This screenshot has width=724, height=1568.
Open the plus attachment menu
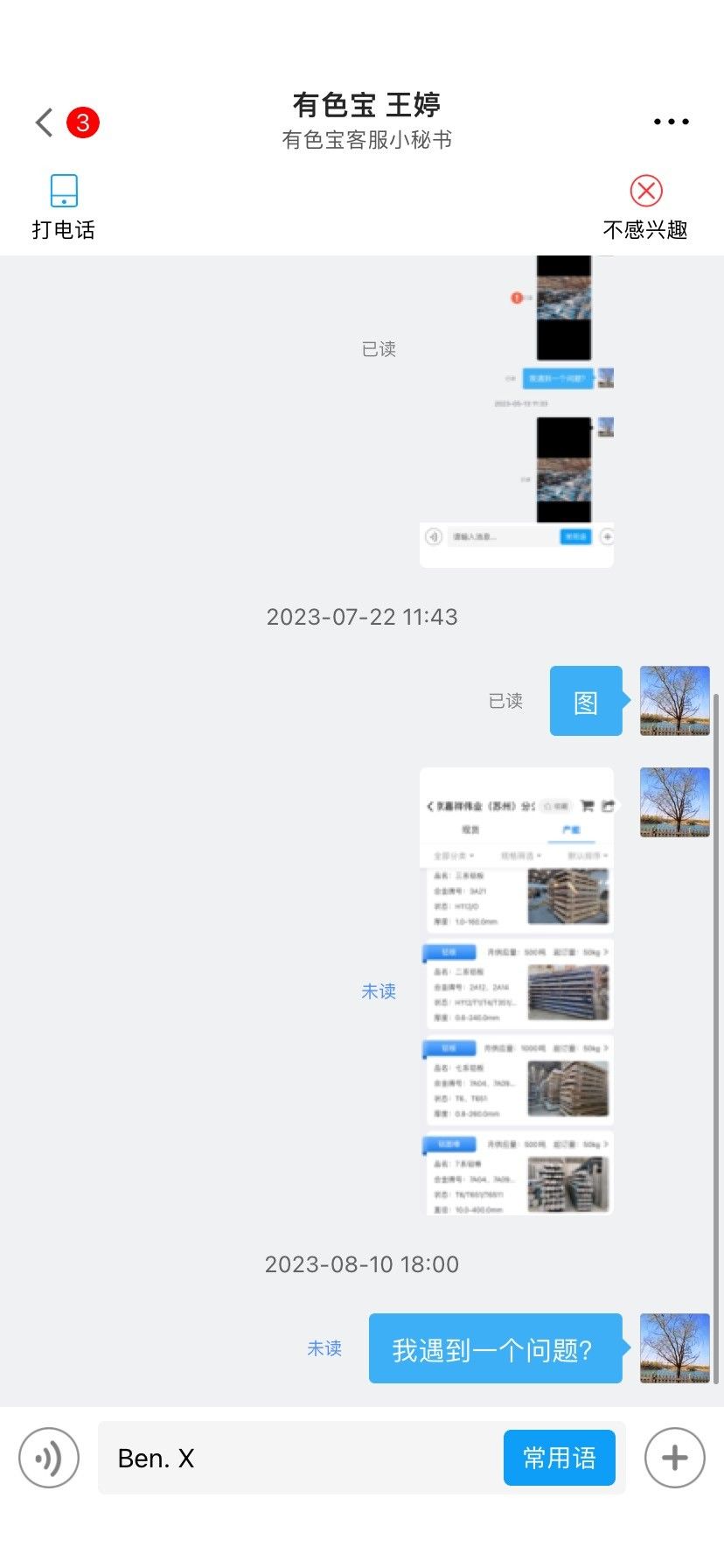674,1458
